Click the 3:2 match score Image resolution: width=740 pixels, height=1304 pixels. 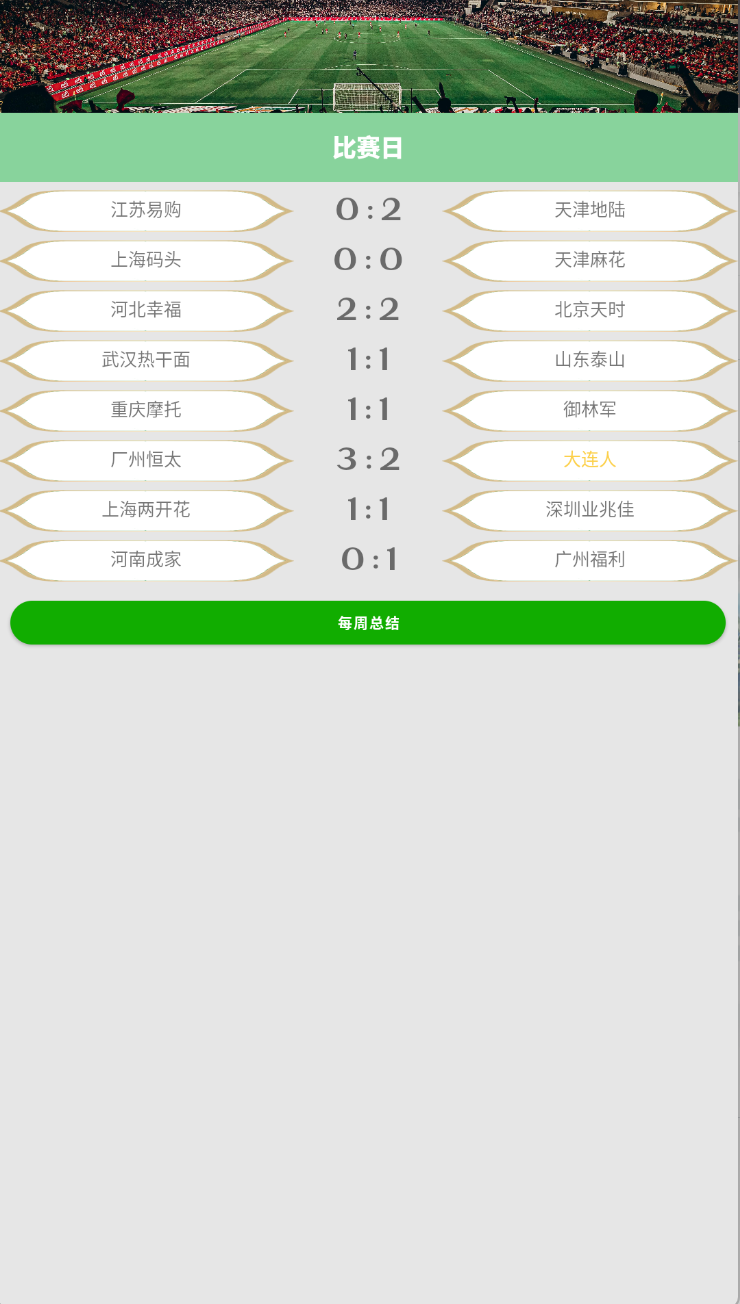pyautogui.click(x=368, y=460)
